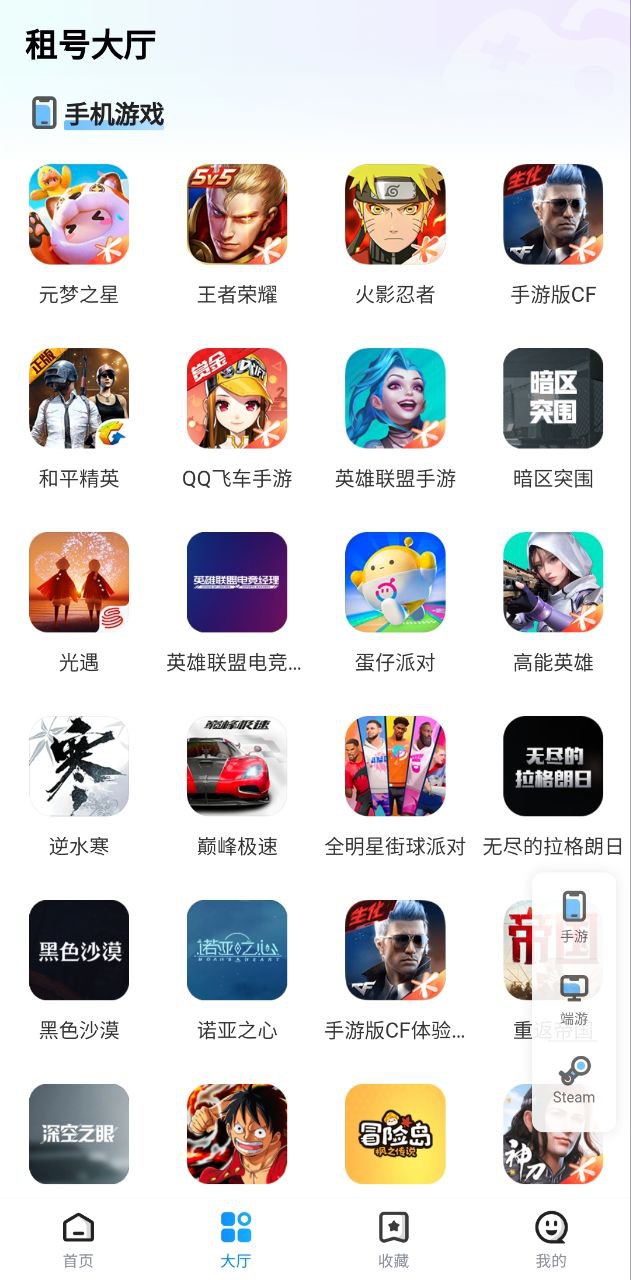Open the 我的 profile tab
Screen dimensions: 631x1280
click(x=551, y=1240)
